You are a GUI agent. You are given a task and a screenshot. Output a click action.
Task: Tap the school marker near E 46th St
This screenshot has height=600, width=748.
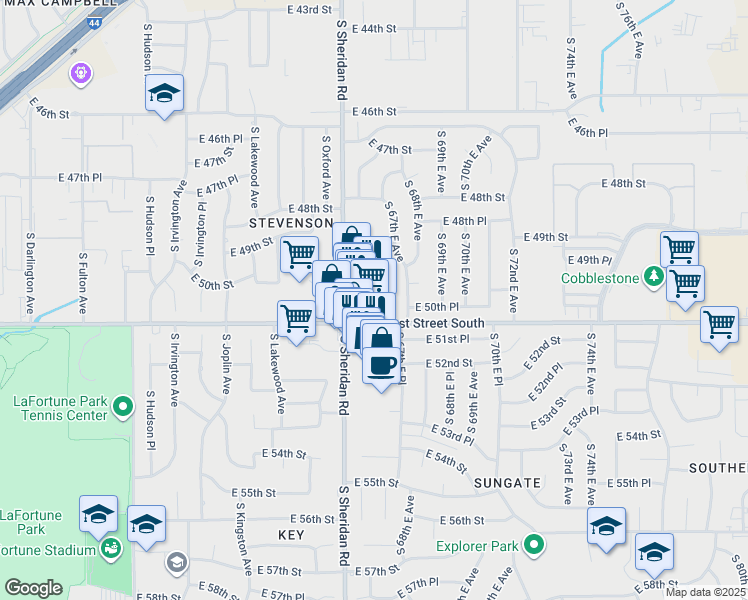click(x=164, y=95)
